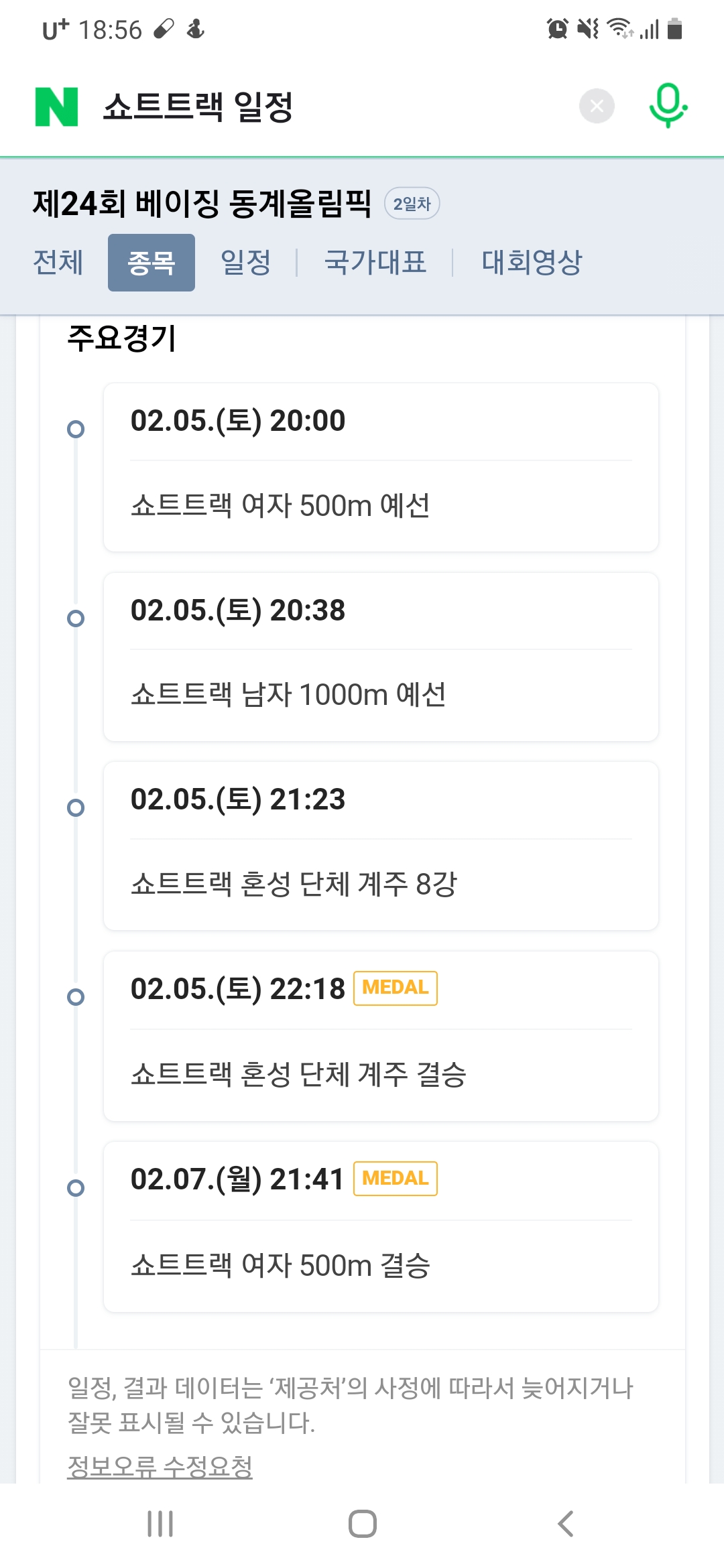Open the 남자 1000m 예선 card

coord(381,657)
